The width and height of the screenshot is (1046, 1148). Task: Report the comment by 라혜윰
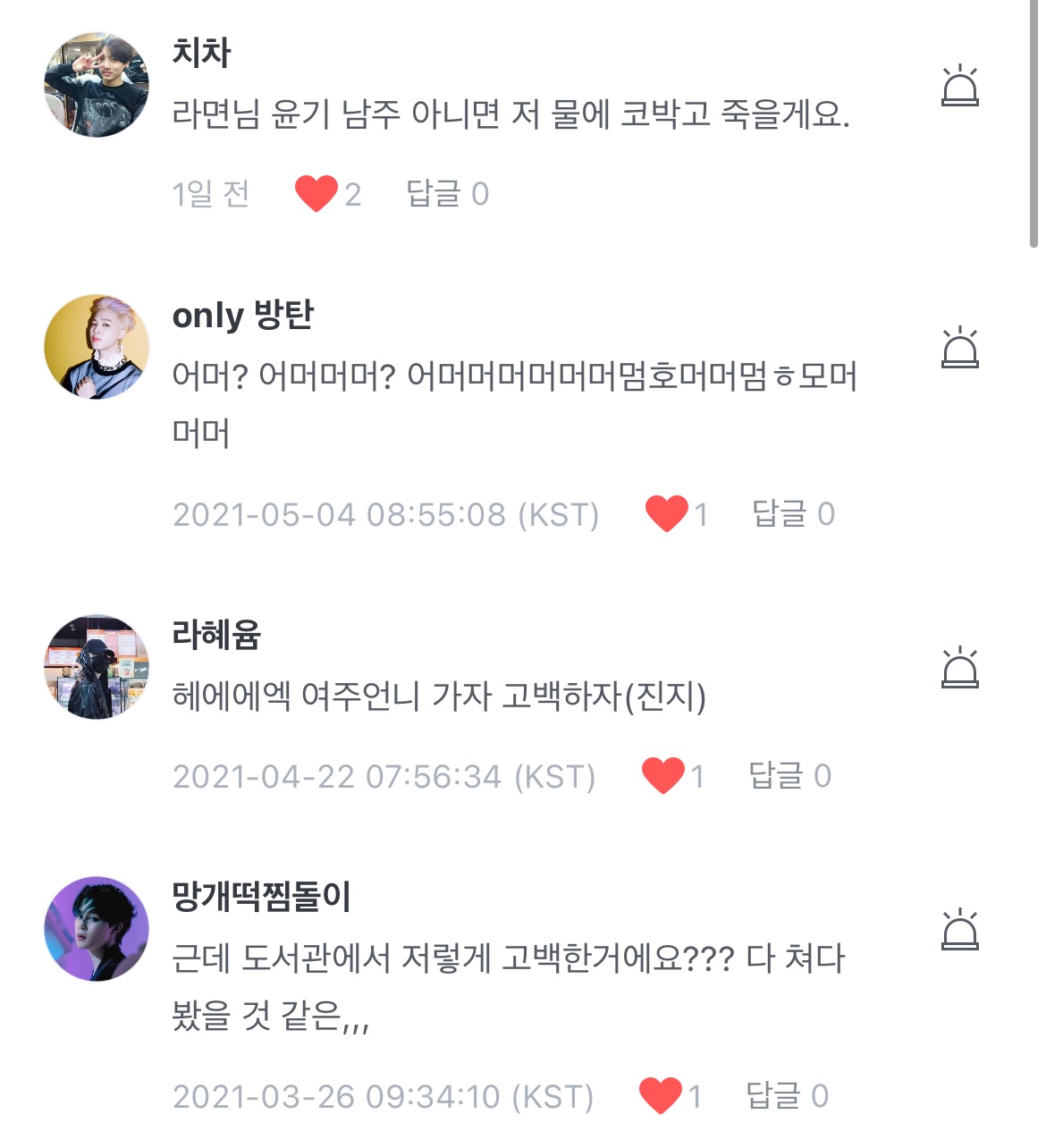959,668
